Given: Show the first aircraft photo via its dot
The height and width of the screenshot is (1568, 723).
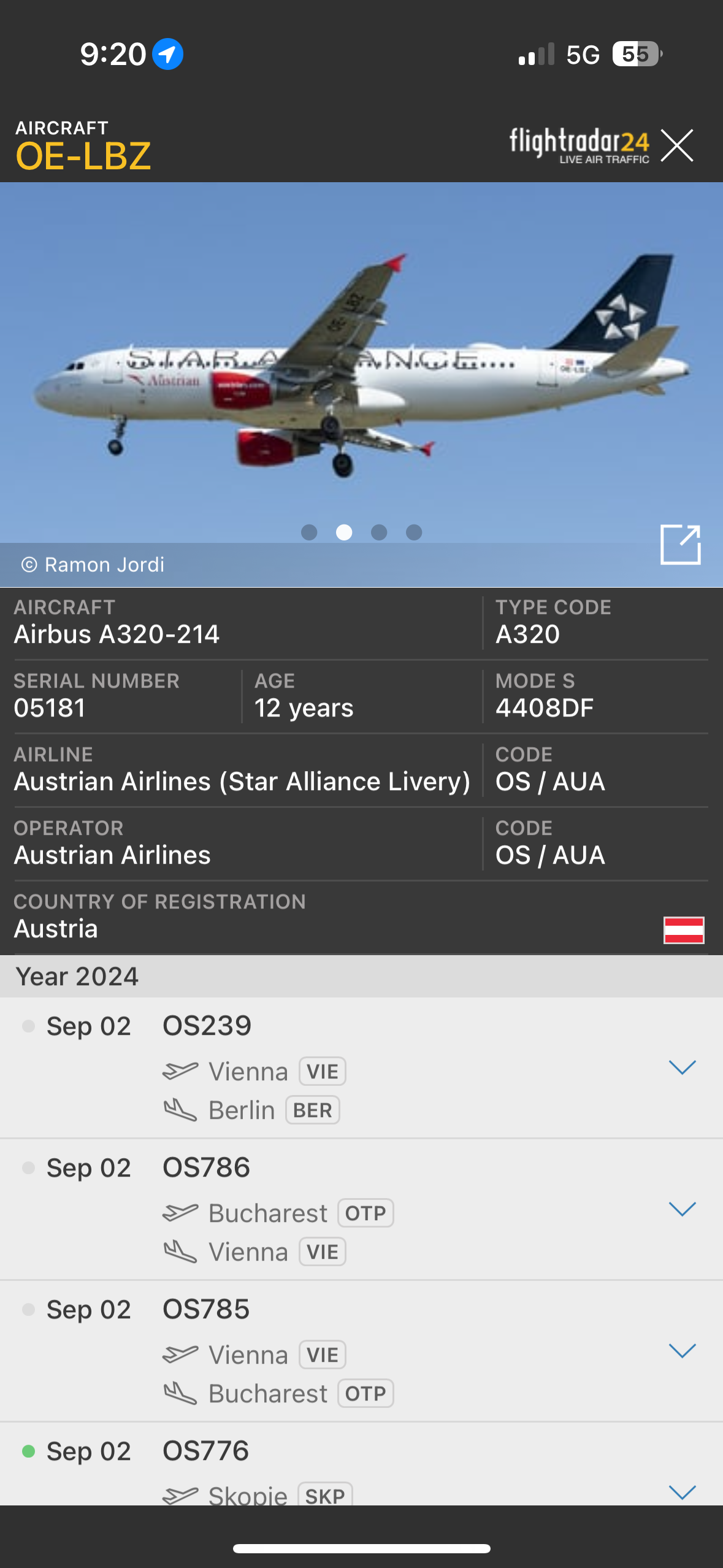Looking at the screenshot, I should click(x=309, y=532).
